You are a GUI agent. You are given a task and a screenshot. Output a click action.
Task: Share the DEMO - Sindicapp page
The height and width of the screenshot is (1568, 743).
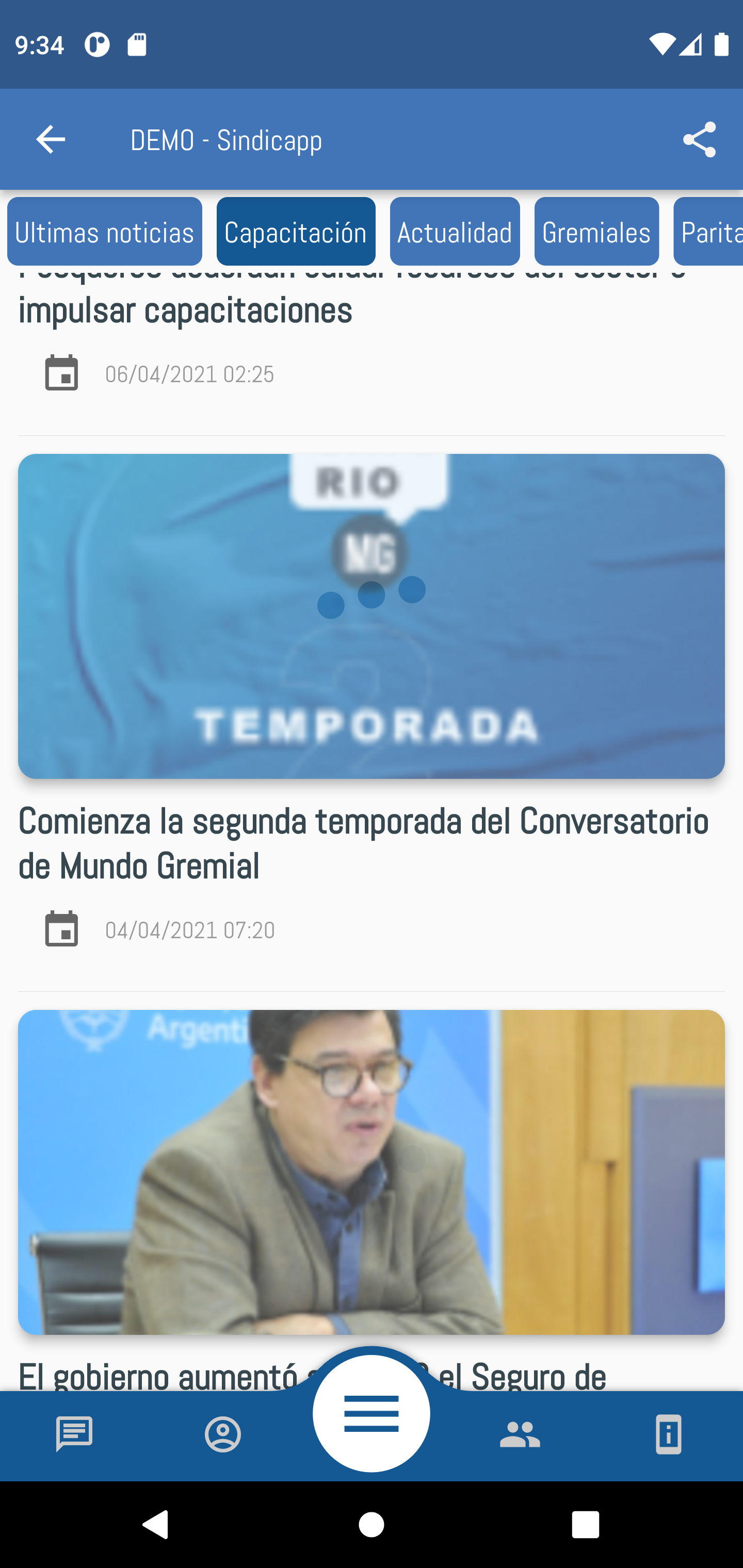pos(699,140)
